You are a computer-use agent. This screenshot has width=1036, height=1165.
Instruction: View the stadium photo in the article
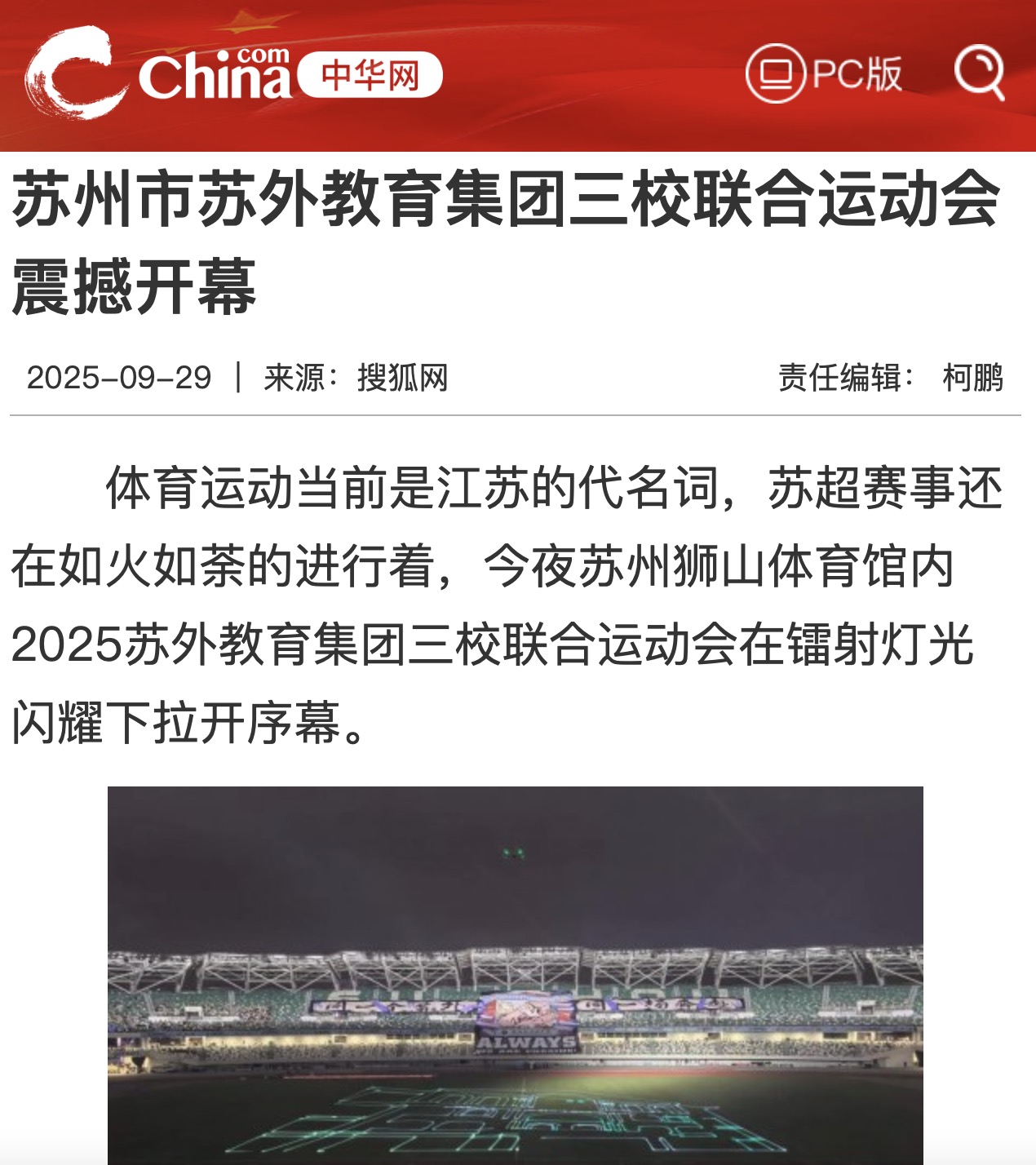[515, 975]
